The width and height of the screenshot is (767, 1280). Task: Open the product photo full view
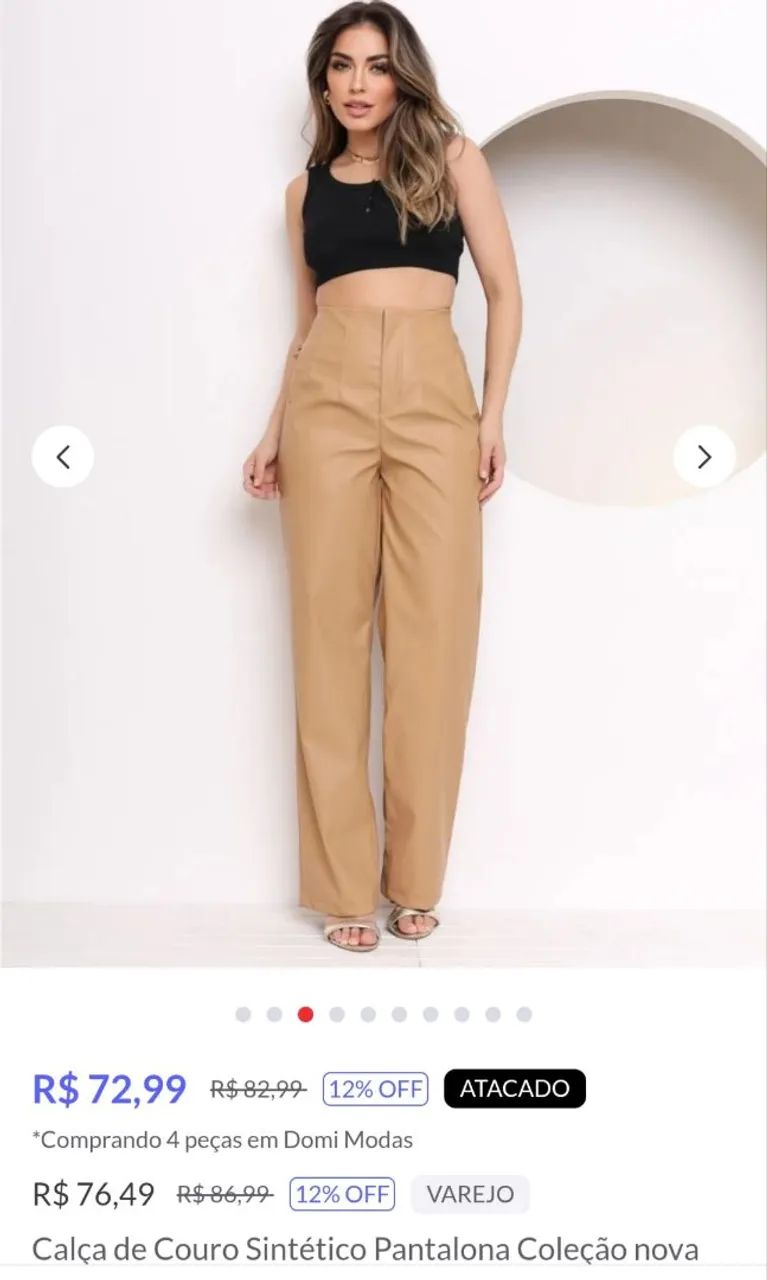click(x=383, y=483)
